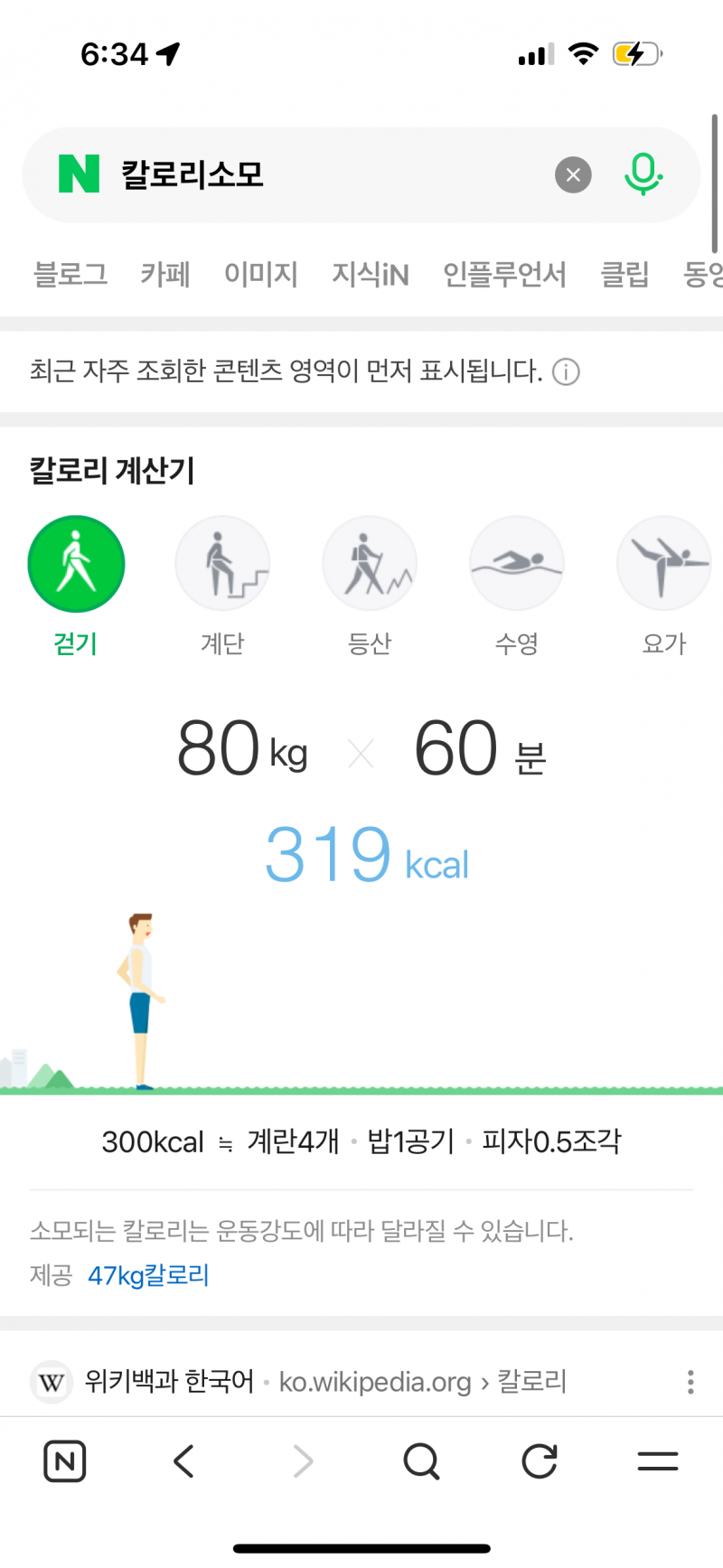
Task: Select the 수영 swimming exercise icon
Action: coord(517,563)
